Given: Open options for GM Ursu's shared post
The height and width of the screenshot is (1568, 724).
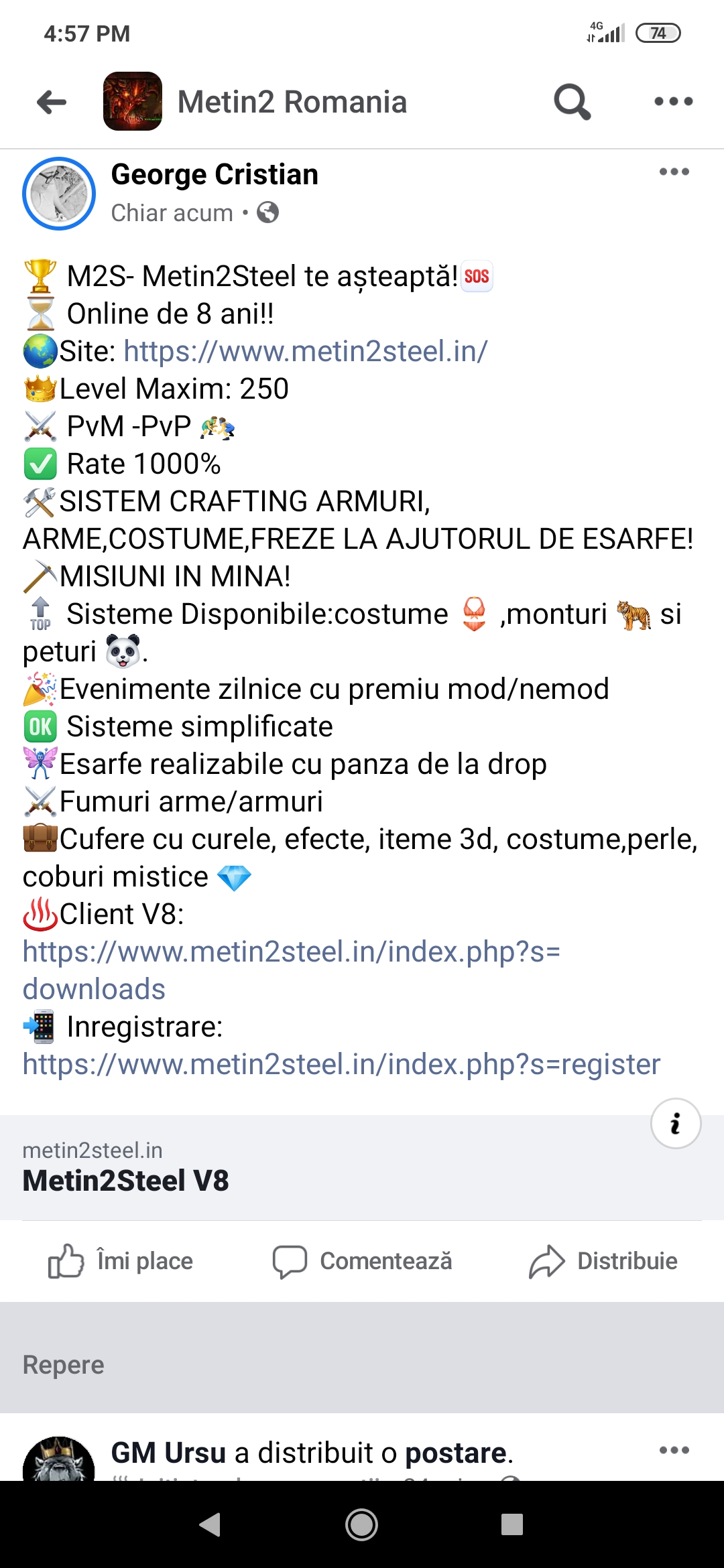Looking at the screenshot, I should (674, 1450).
